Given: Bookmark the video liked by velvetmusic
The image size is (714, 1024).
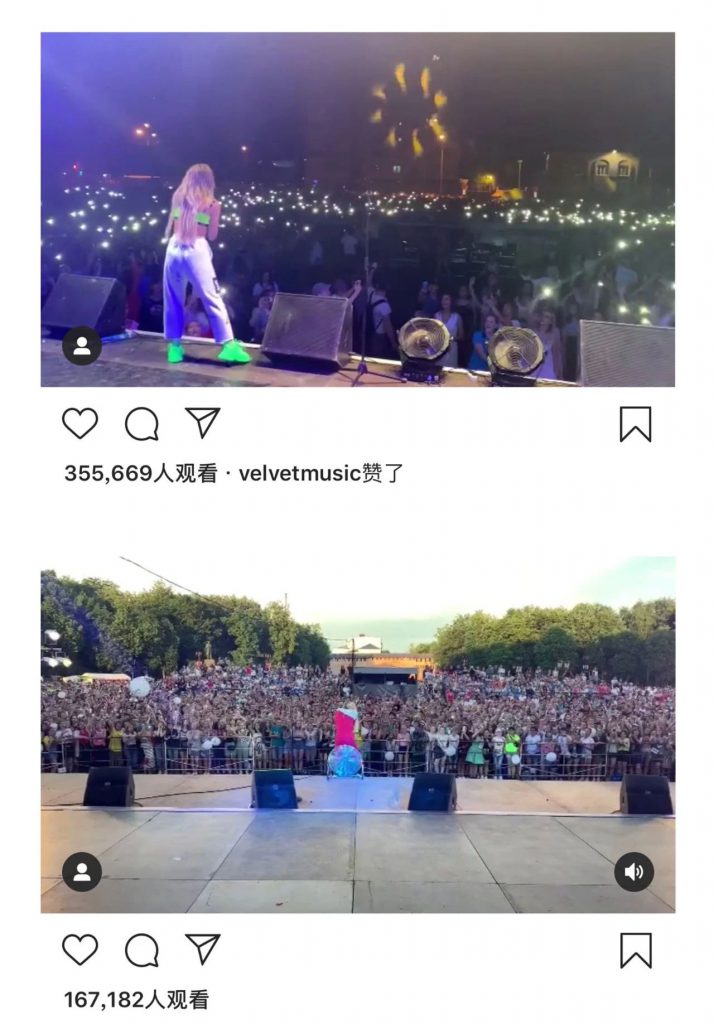Looking at the screenshot, I should (x=635, y=424).
